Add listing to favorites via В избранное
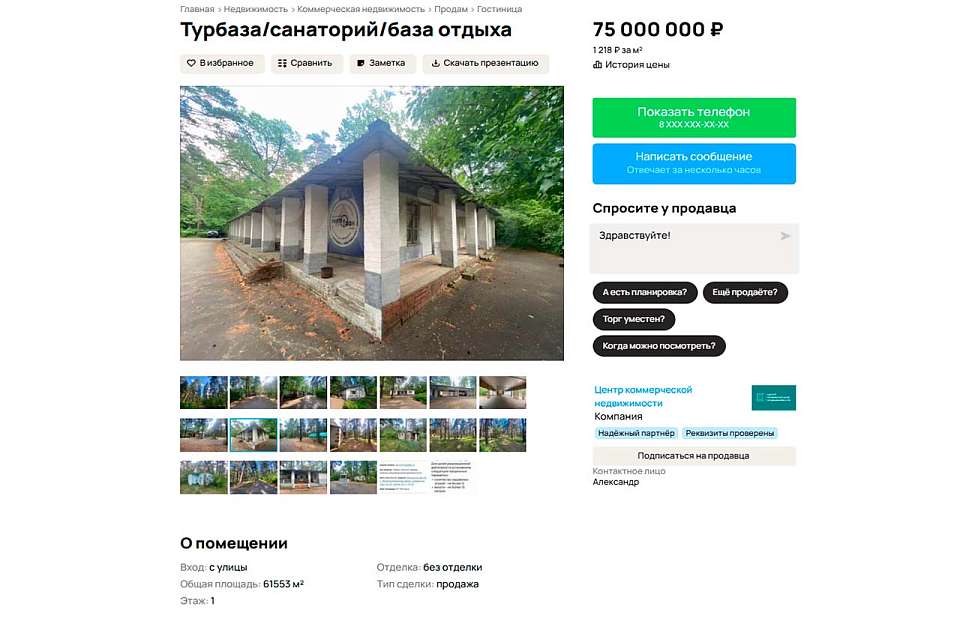960x639 pixels. (222, 63)
